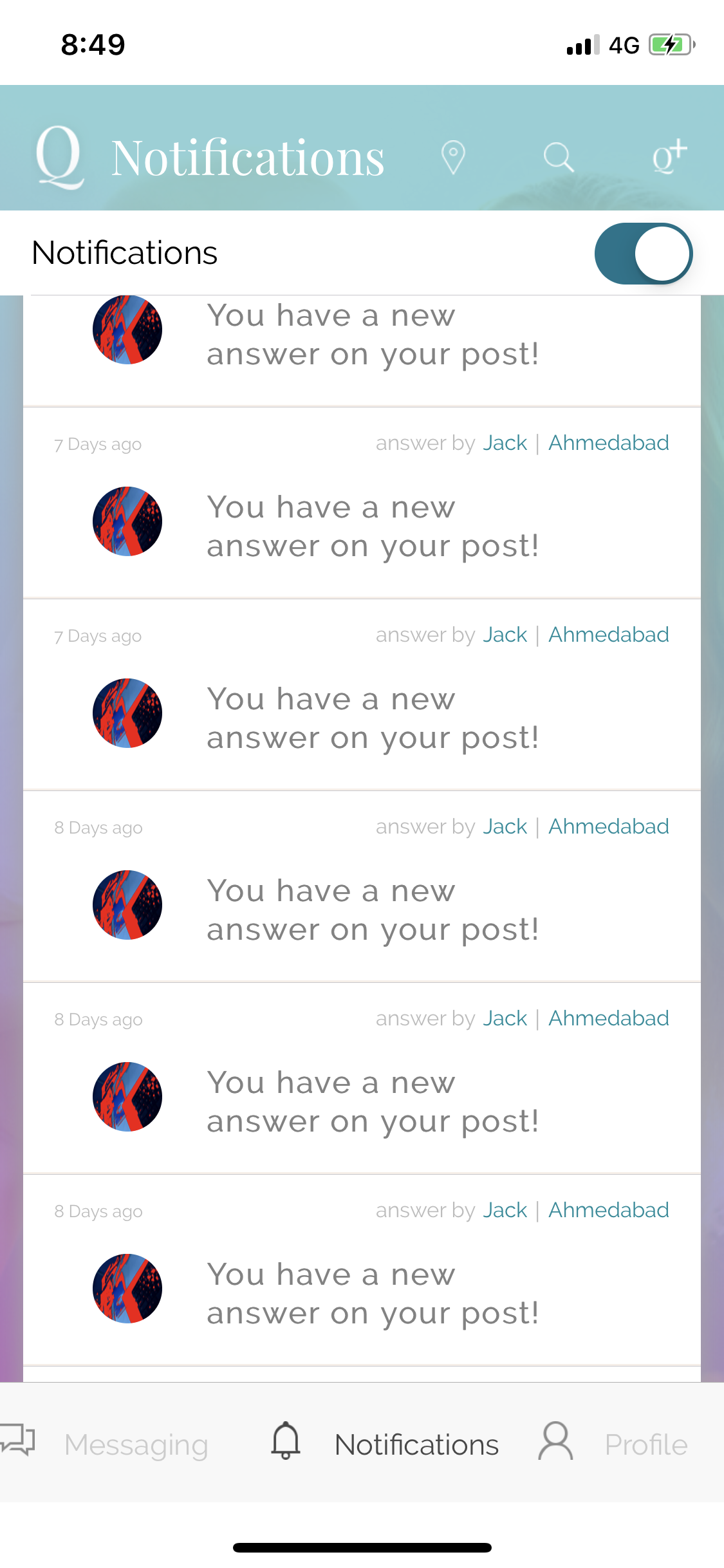Image resolution: width=724 pixels, height=1568 pixels.
Task: Tap the Q+ icon to ask a question
Action: pyautogui.click(x=669, y=157)
